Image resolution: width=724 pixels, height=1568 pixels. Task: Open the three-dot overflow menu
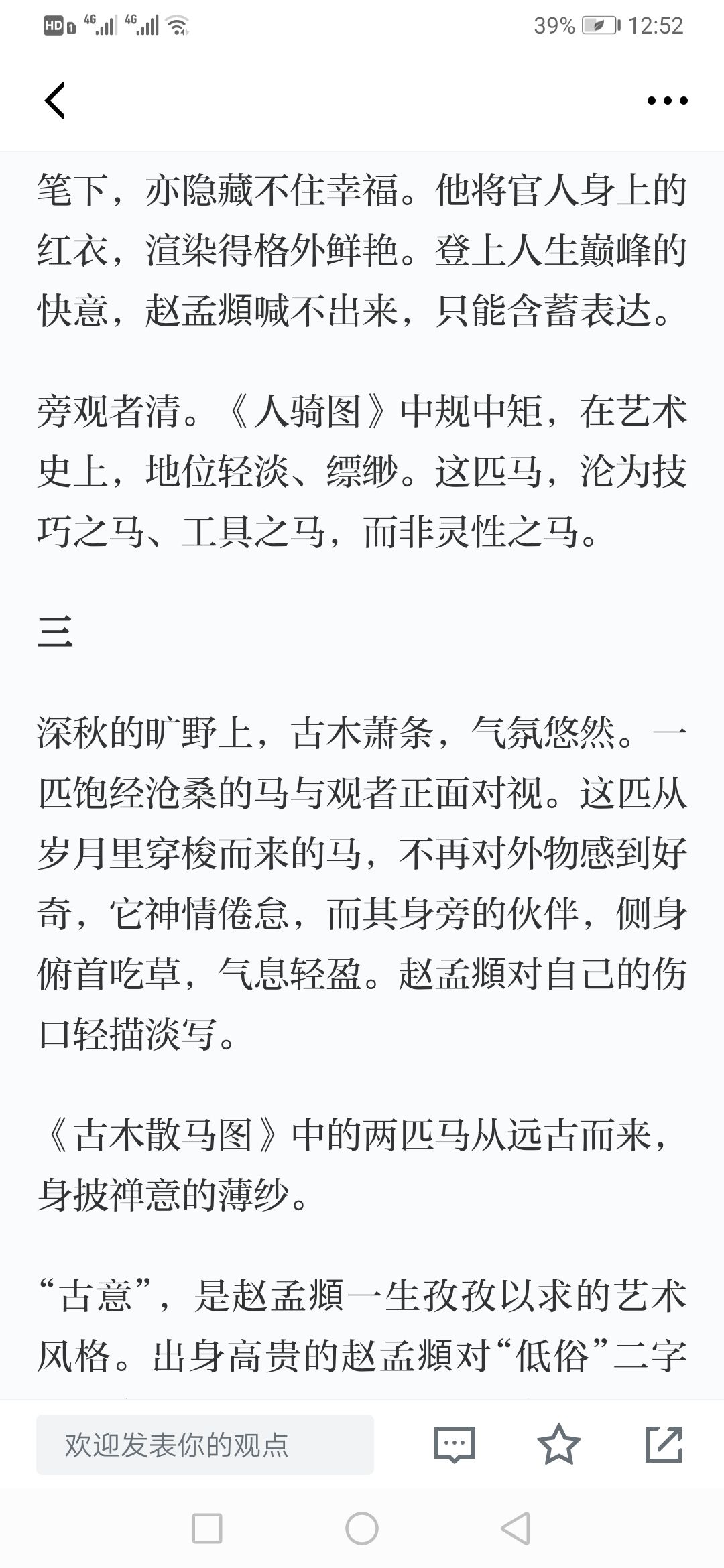(x=667, y=101)
